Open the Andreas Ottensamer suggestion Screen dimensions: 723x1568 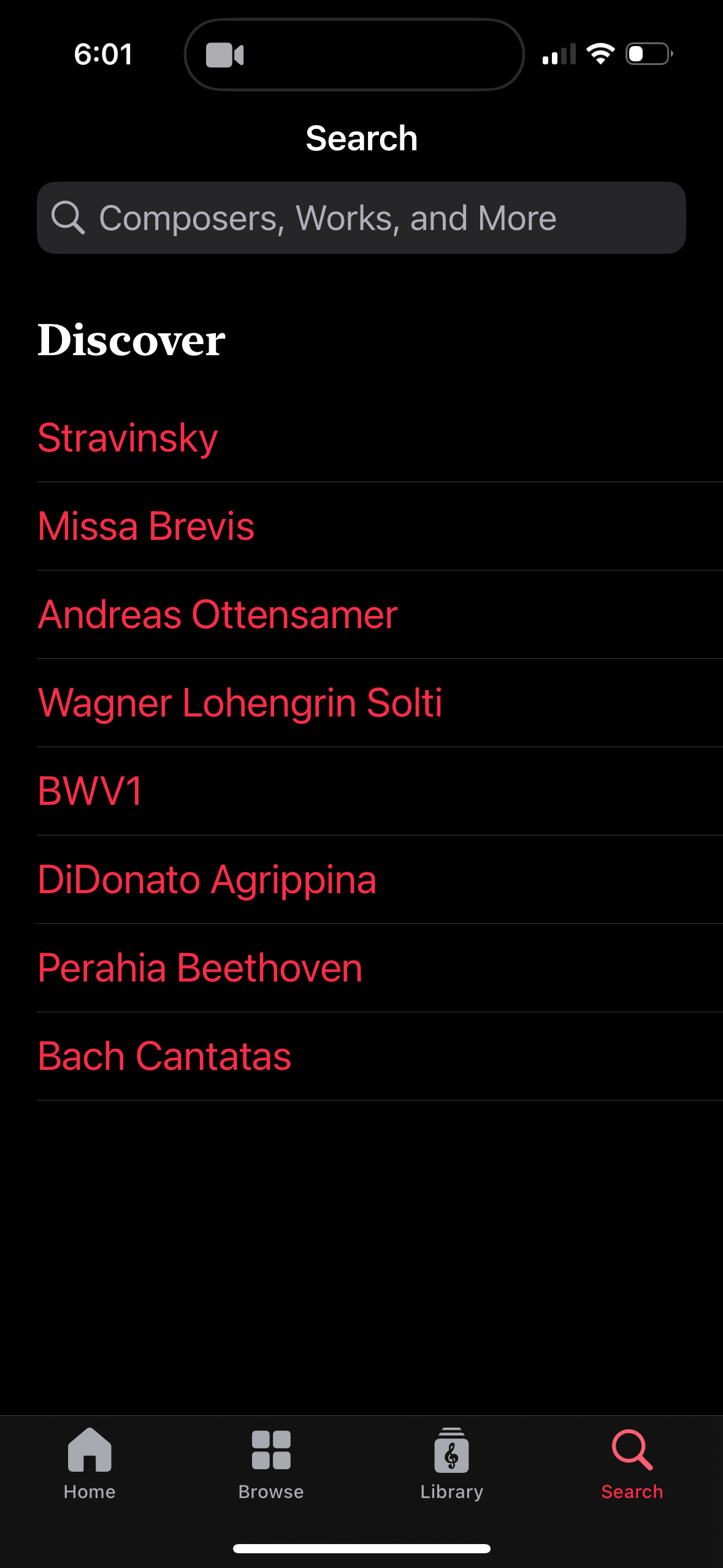click(x=218, y=614)
